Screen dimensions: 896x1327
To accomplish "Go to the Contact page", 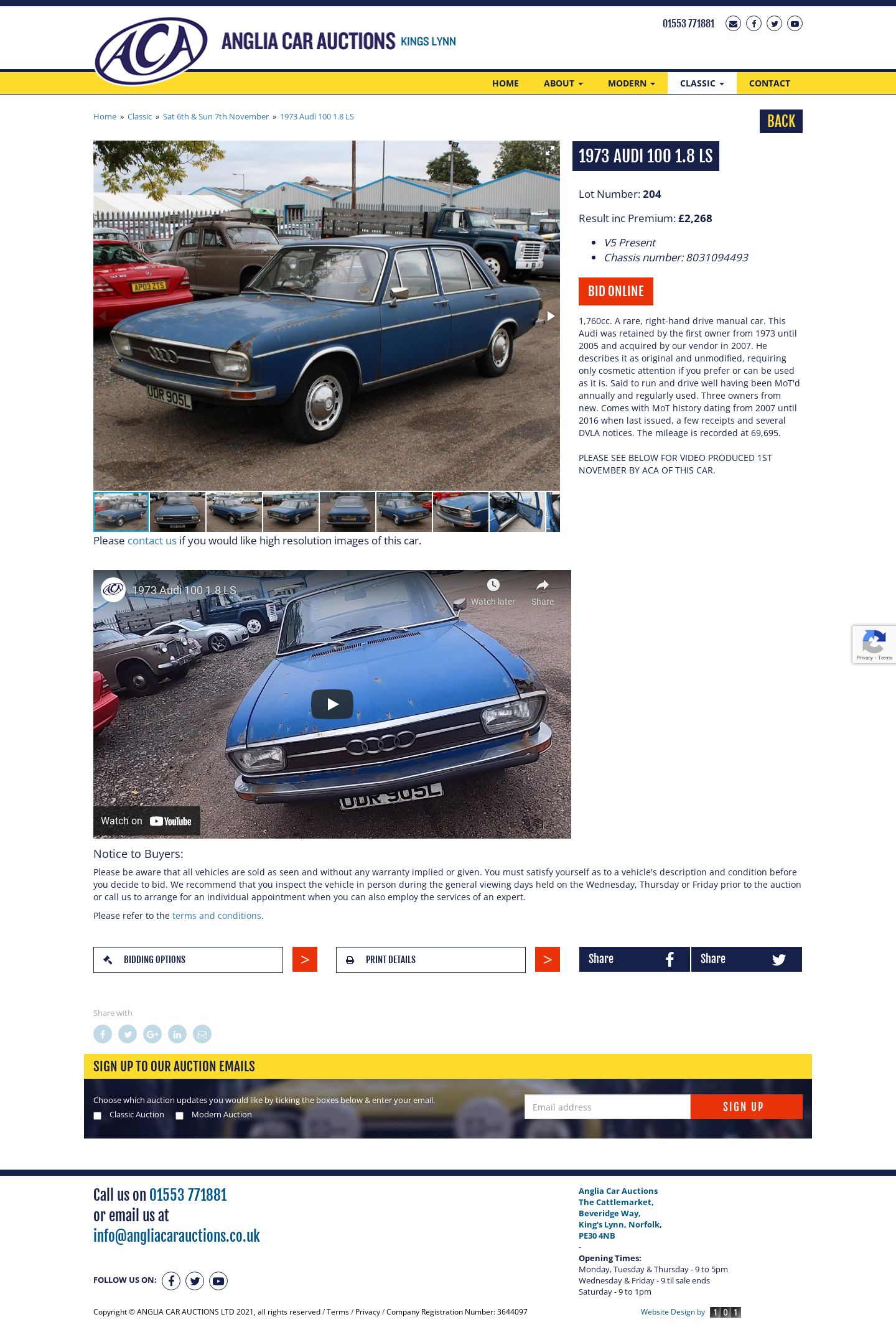I will [769, 83].
